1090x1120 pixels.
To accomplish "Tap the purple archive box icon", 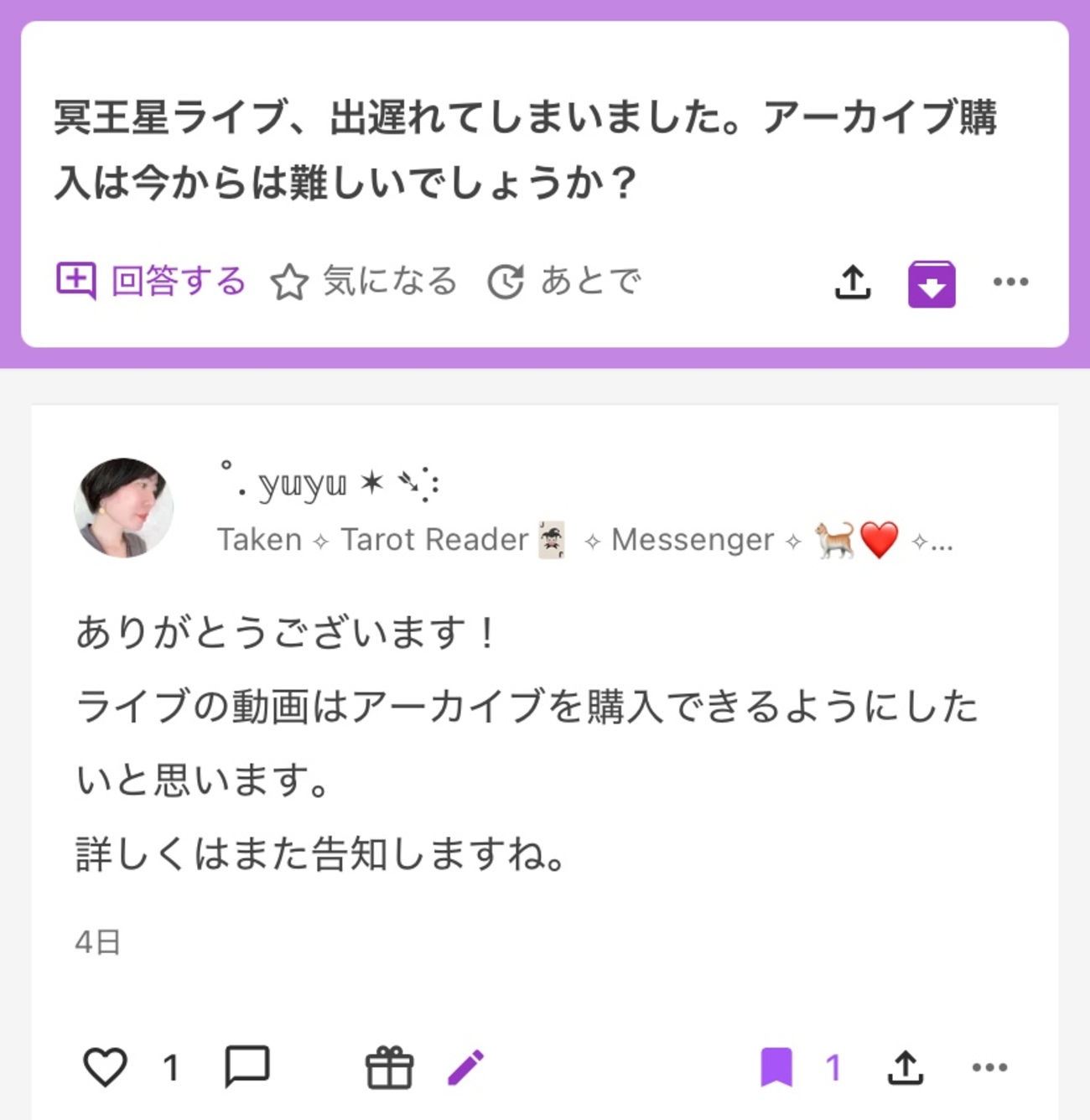I will click(932, 284).
